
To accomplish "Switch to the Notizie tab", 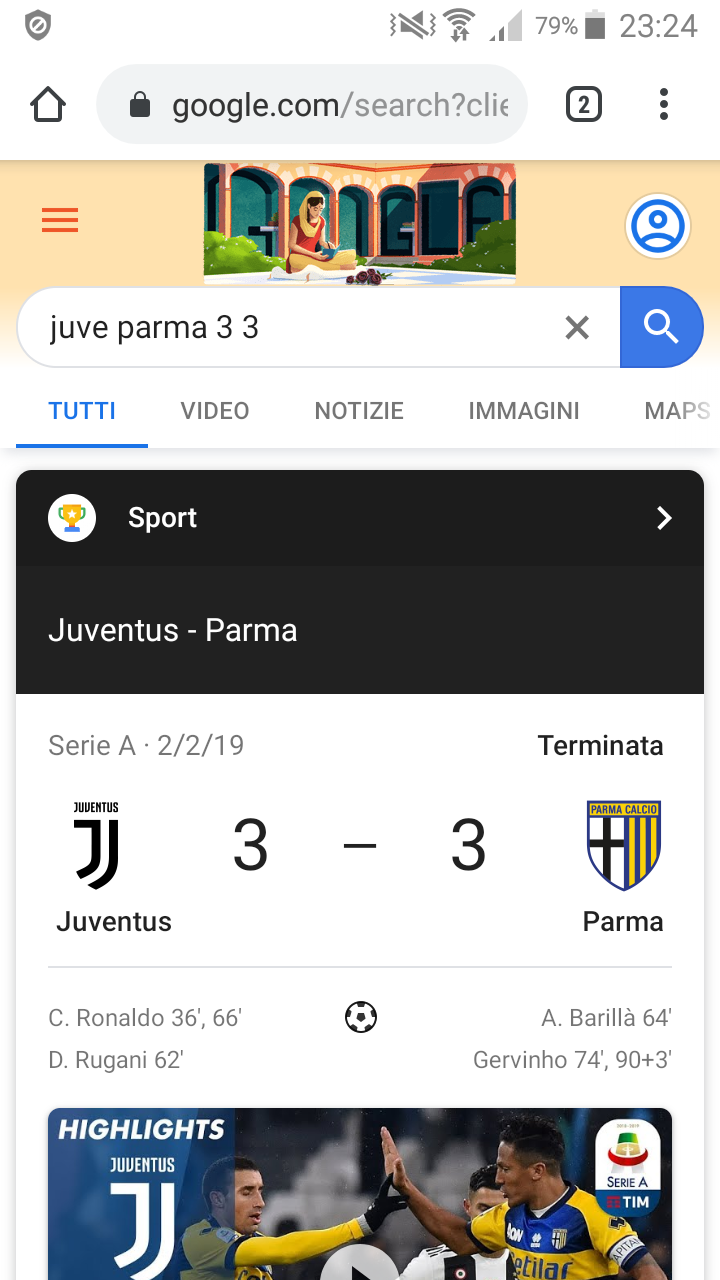I will pos(359,411).
